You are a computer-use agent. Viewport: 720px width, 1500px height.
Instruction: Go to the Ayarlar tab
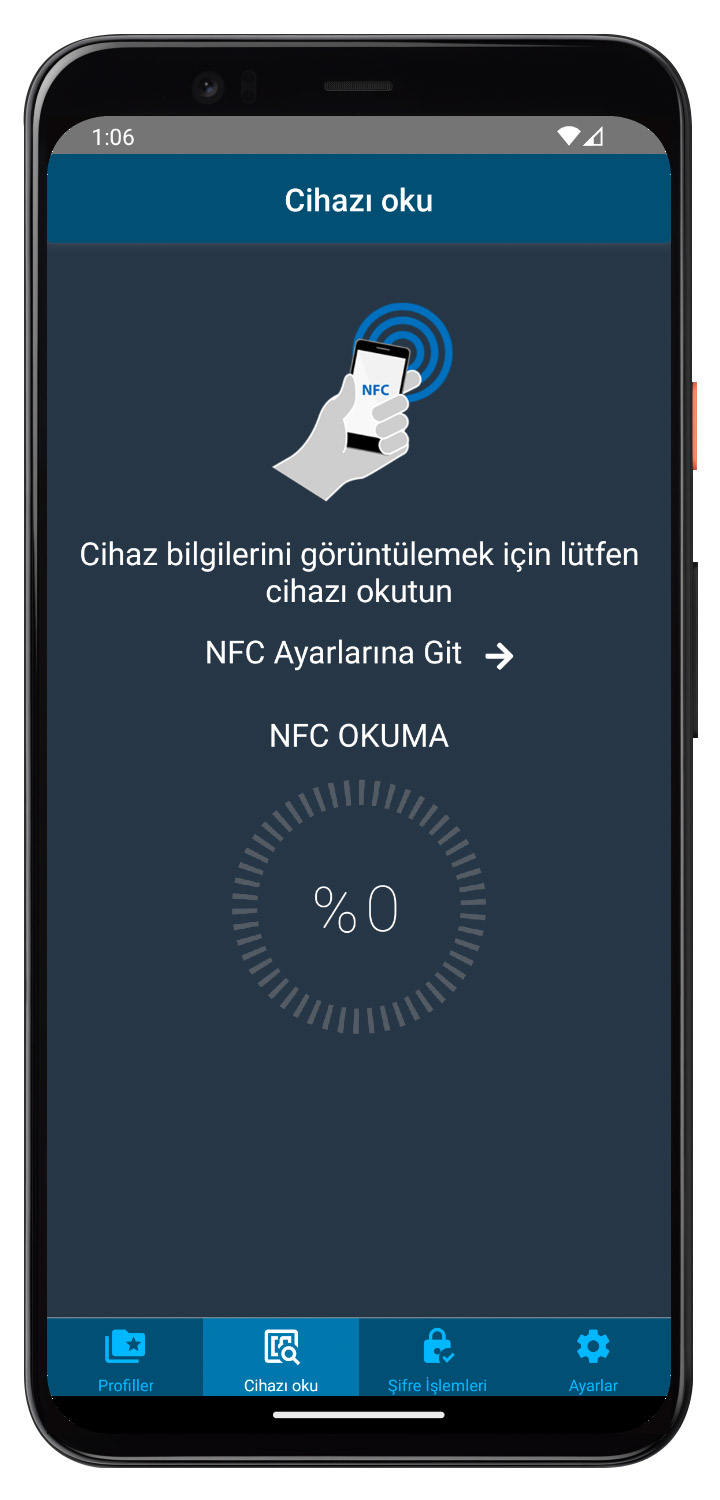click(x=593, y=1358)
